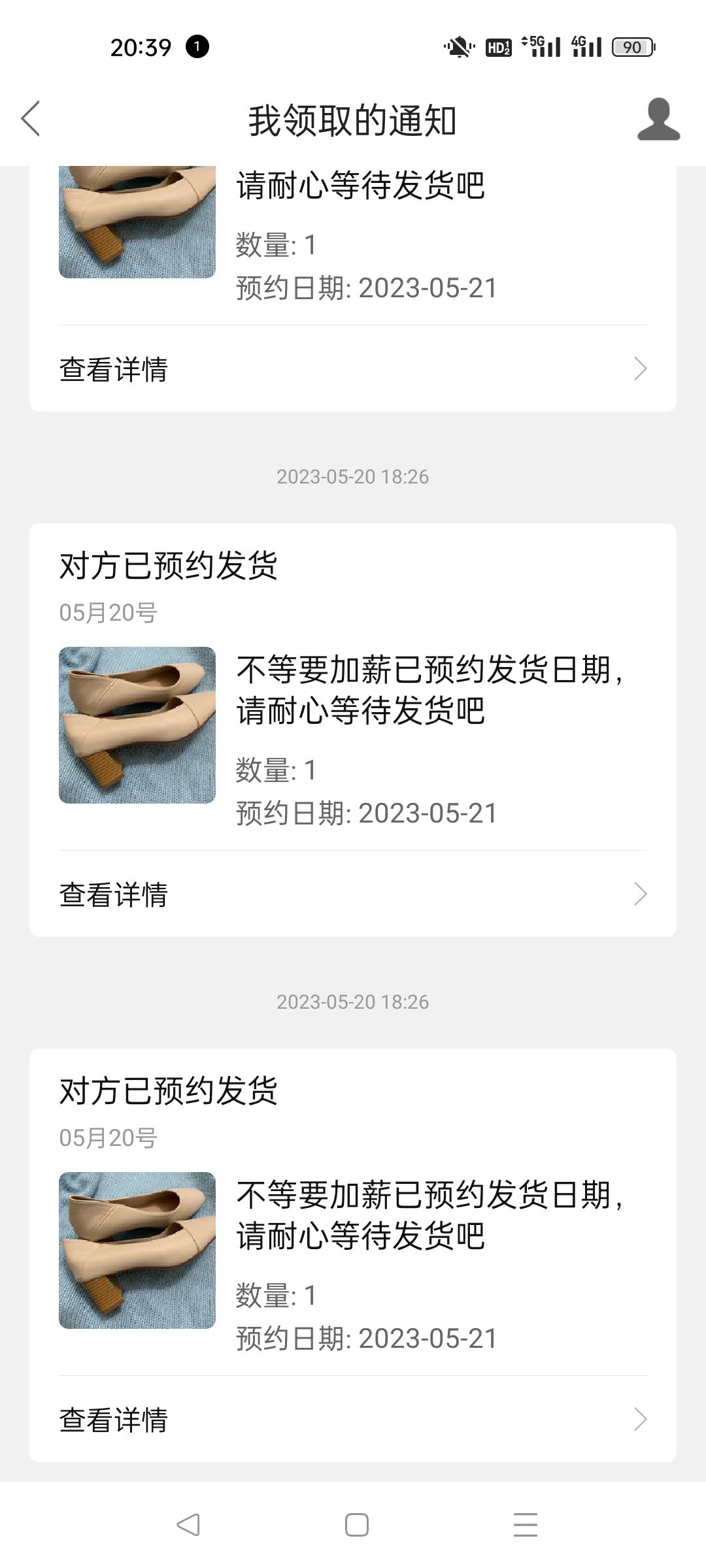Viewport: 706px width, 1568px height.
Task: Open the account profile icon
Action: click(x=658, y=119)
